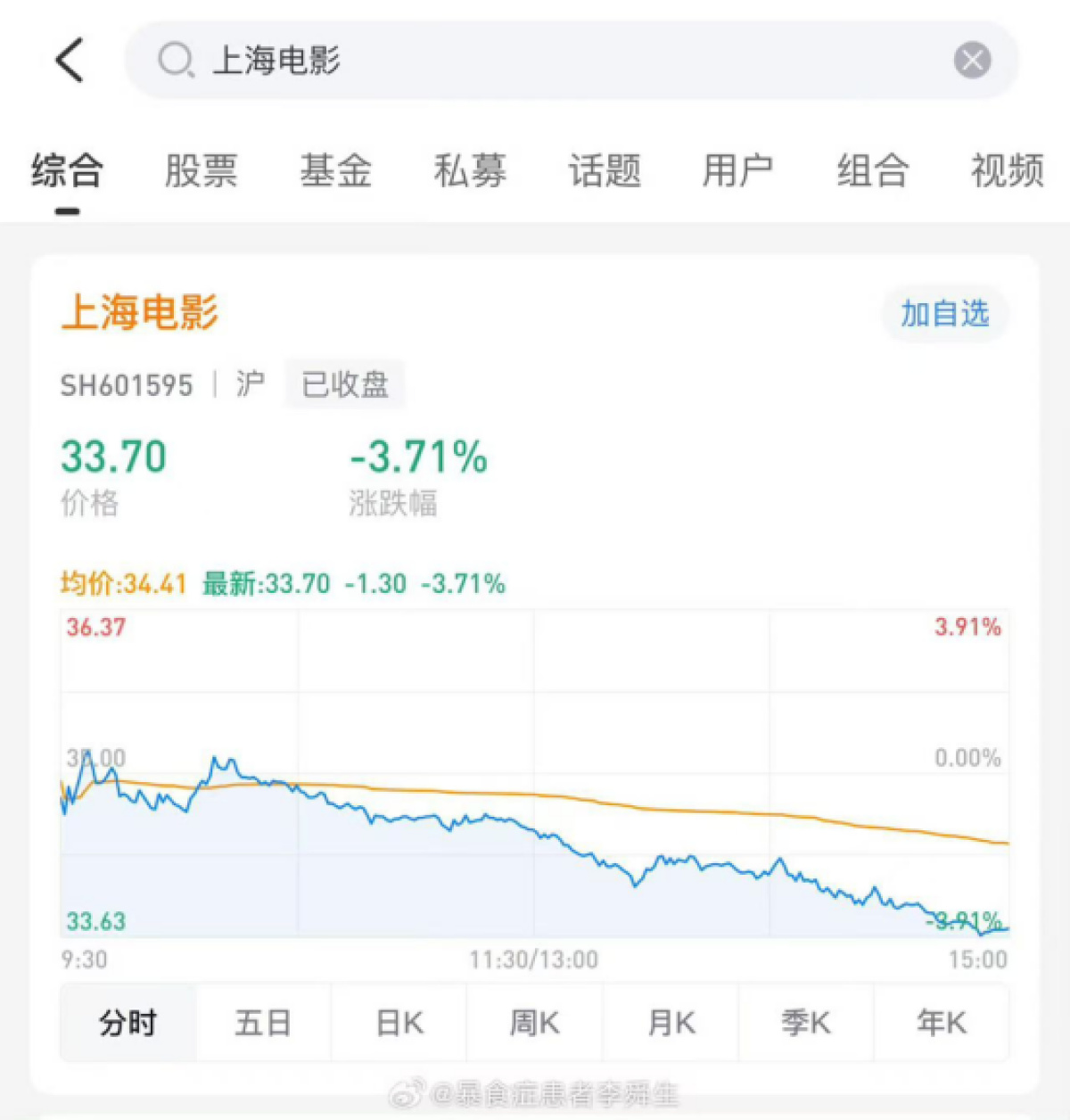
Task: Select the 视频 tab
Action: point(1007,170)
